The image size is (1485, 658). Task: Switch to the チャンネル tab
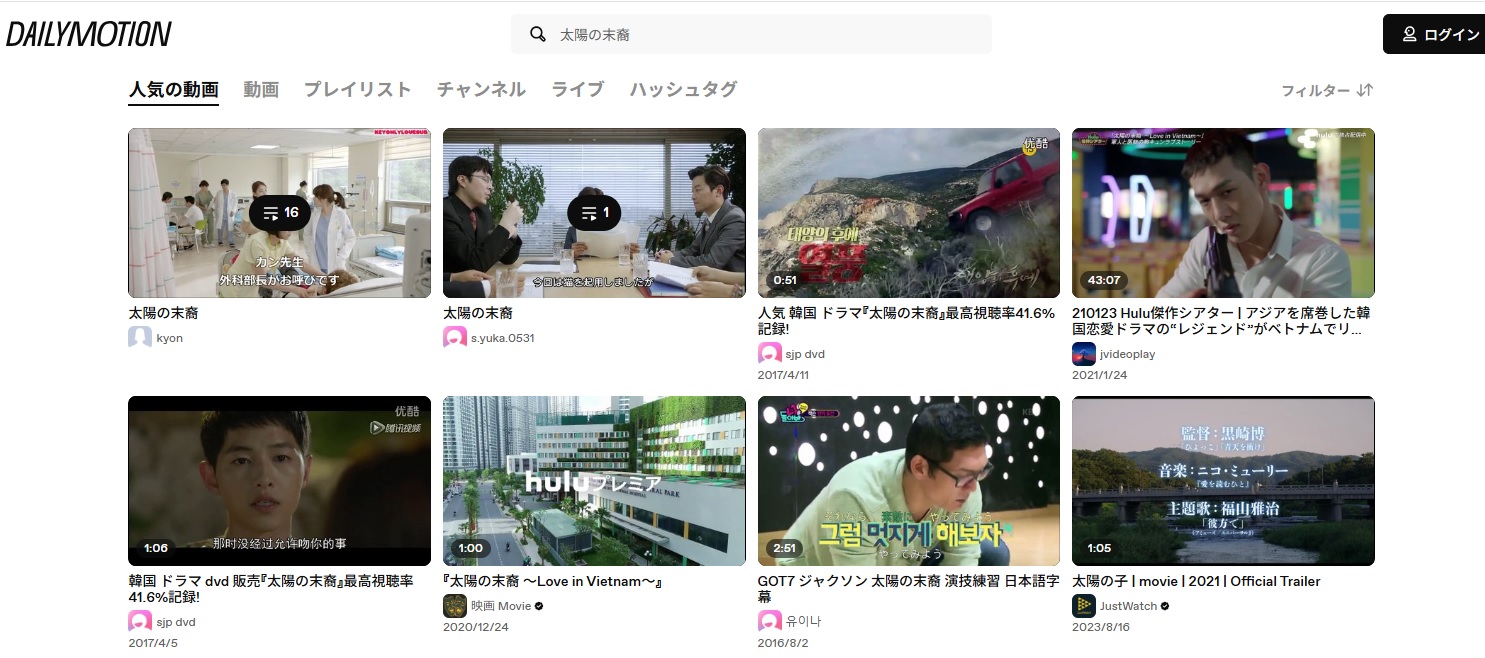pos(481,89)
